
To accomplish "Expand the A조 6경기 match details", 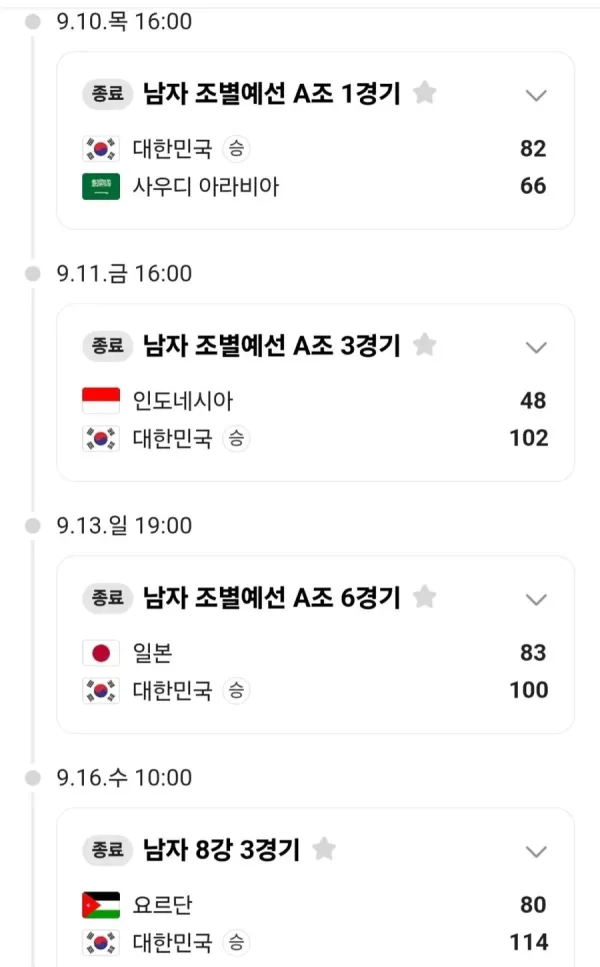I will tap(536, 599).
